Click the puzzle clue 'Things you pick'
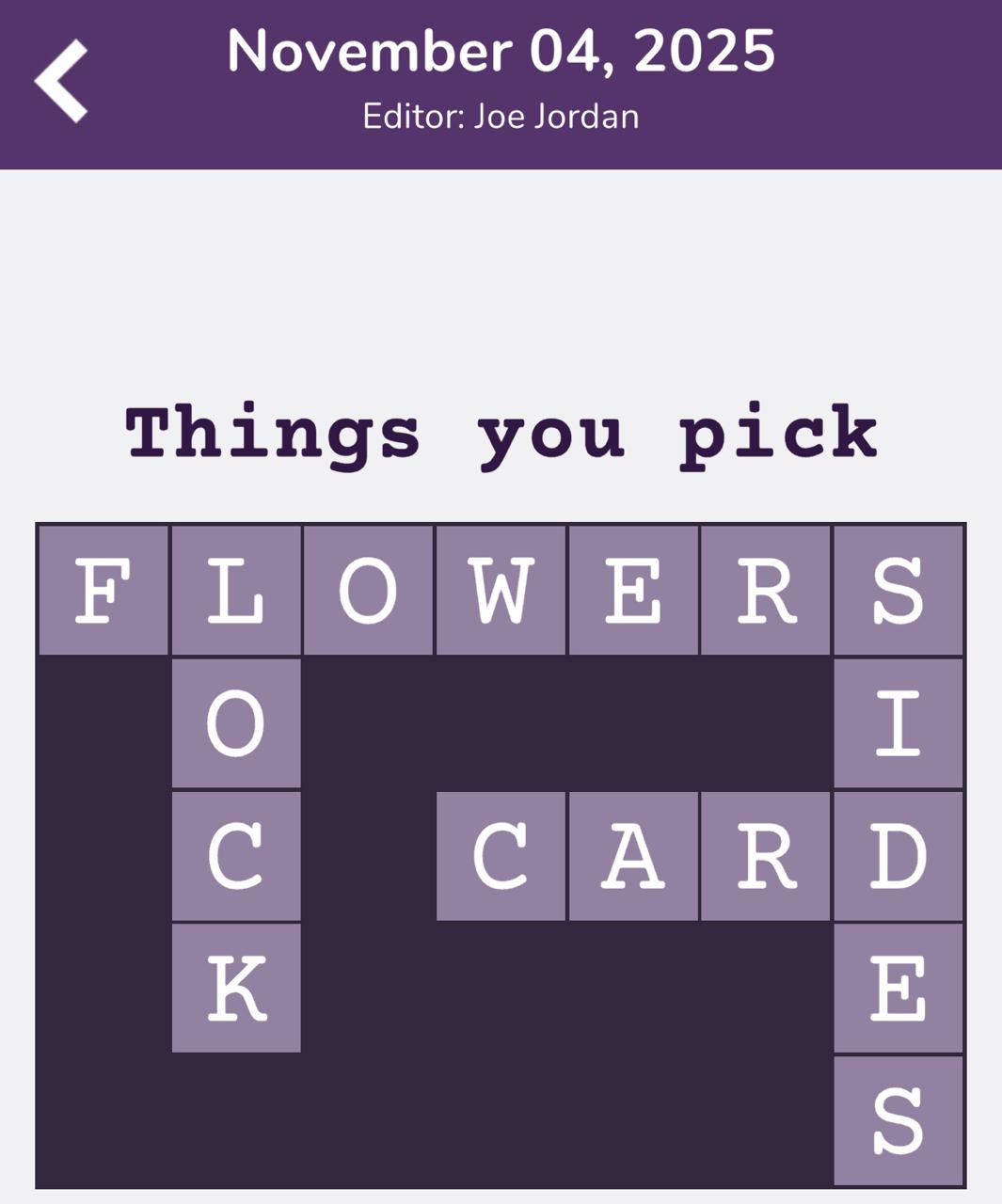1002x1204 pixels. click(x=500, y=433)
